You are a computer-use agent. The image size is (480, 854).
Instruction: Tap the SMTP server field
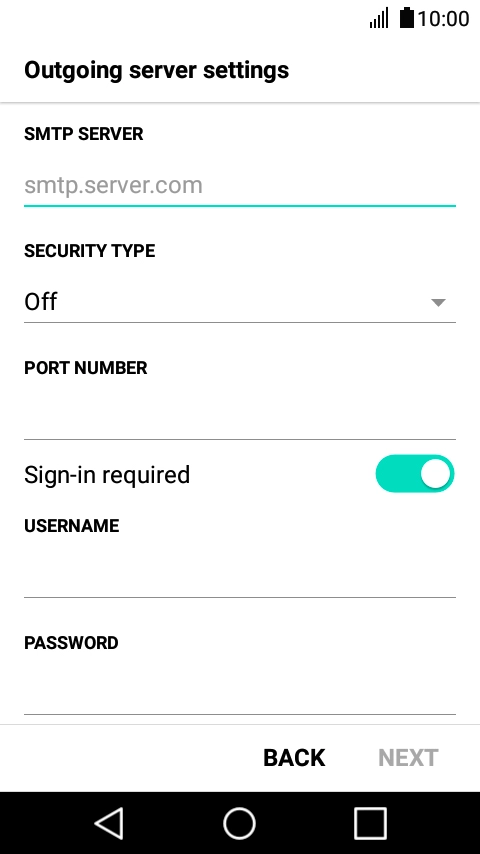[240, 186]
